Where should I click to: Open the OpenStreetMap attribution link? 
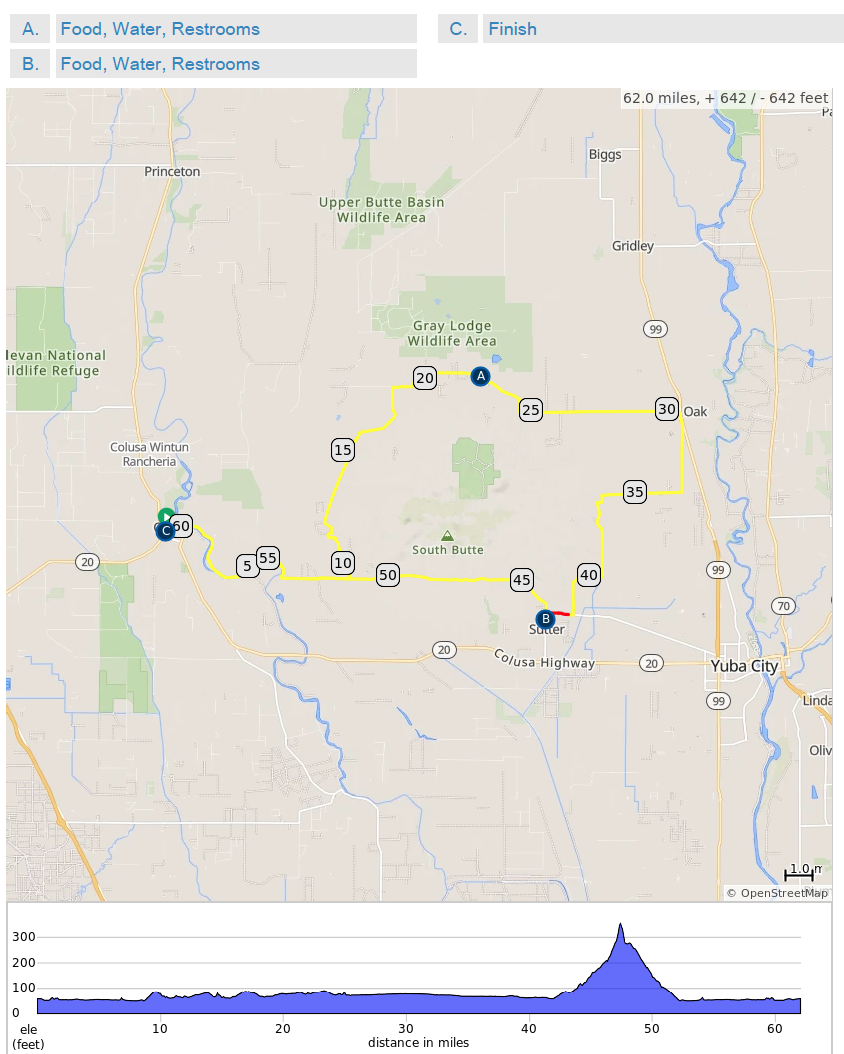pos(783,893)
